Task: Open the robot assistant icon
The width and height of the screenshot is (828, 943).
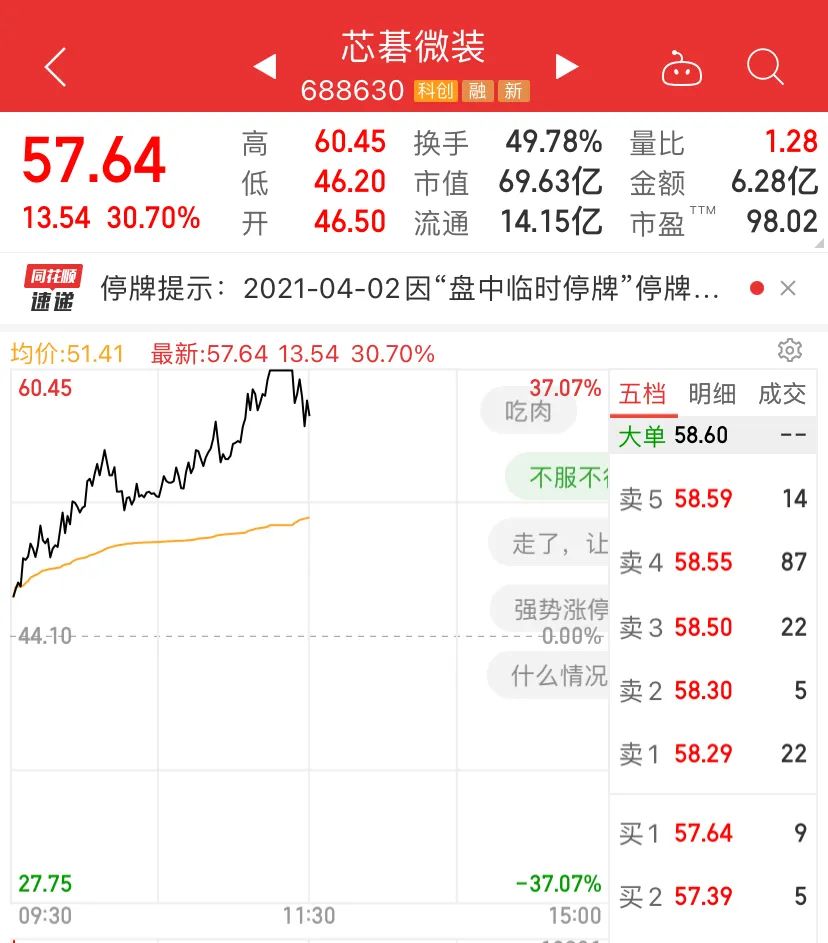Action: pyautogui.click(x=682, y=68)
